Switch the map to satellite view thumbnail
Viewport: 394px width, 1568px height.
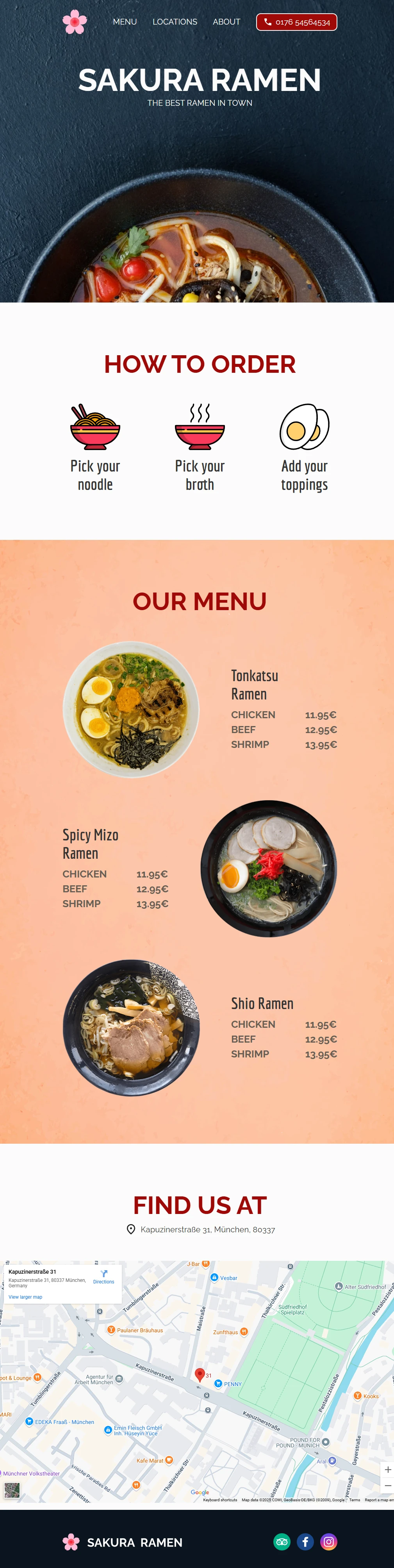pos(12,1490)
